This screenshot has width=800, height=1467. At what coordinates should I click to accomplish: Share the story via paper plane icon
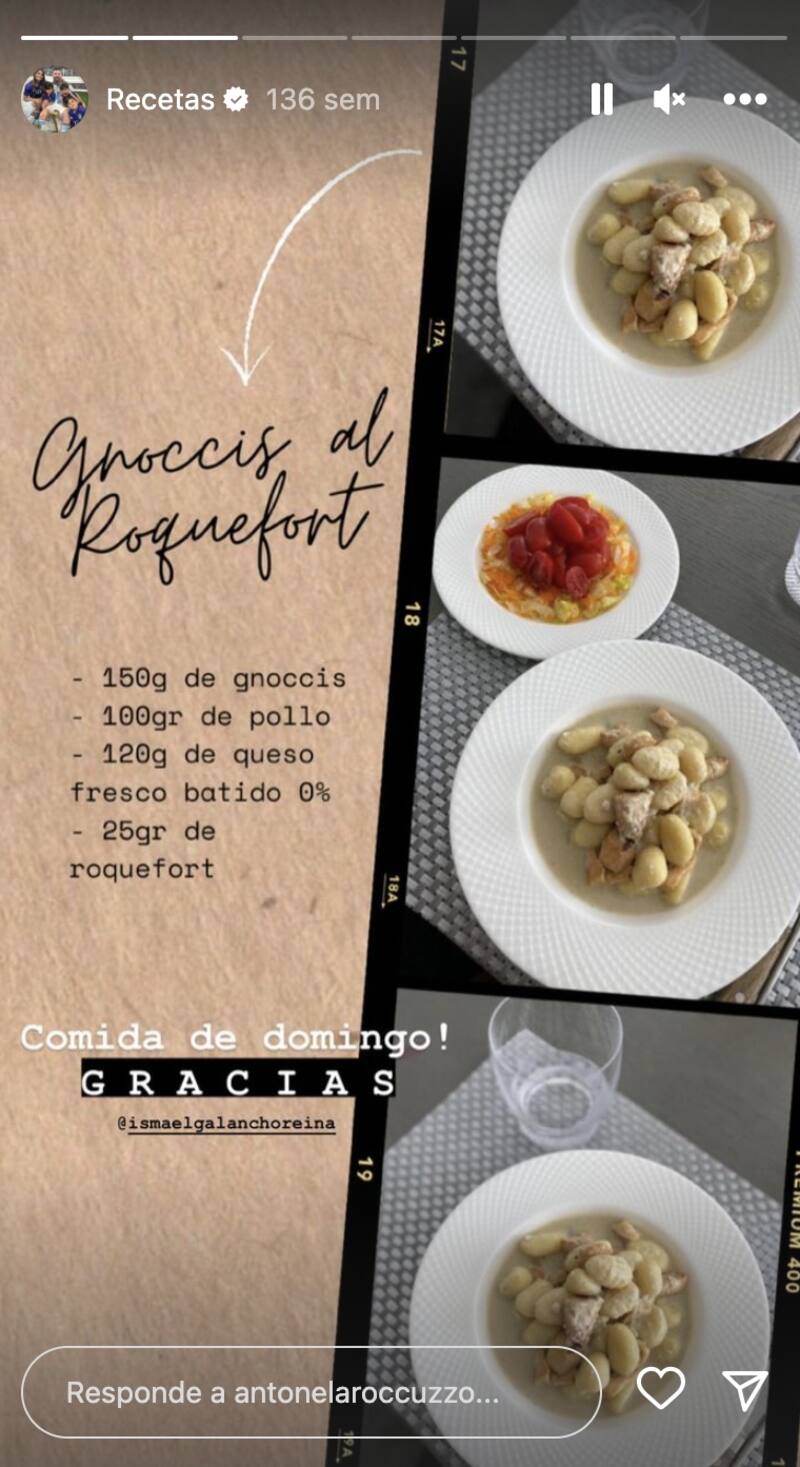tap(745, 1390)
